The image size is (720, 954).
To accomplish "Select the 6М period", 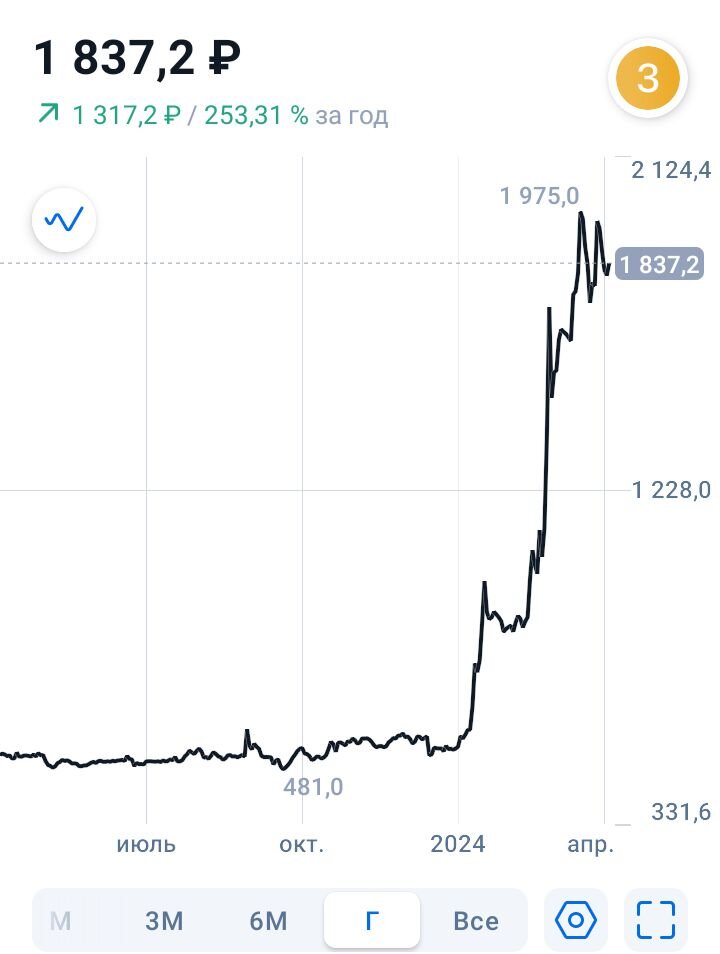I will pyautogui.click(x=268, y=920).
